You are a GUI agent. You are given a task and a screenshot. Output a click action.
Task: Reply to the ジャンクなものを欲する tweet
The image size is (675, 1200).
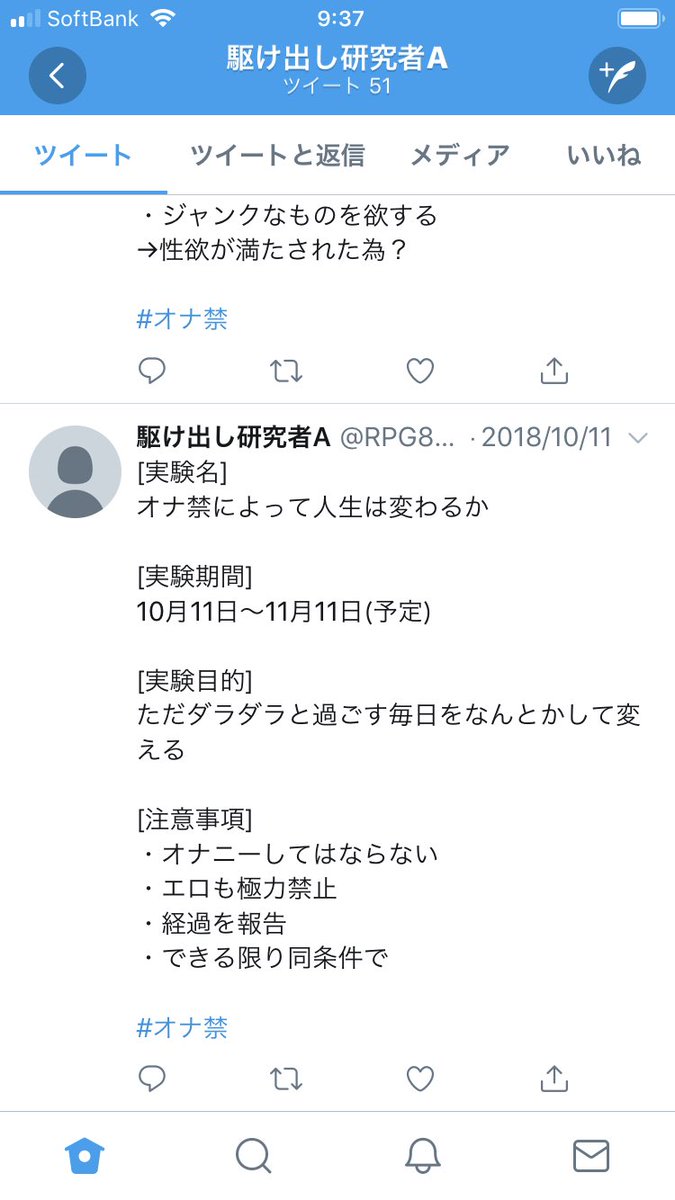click(152, 372)
